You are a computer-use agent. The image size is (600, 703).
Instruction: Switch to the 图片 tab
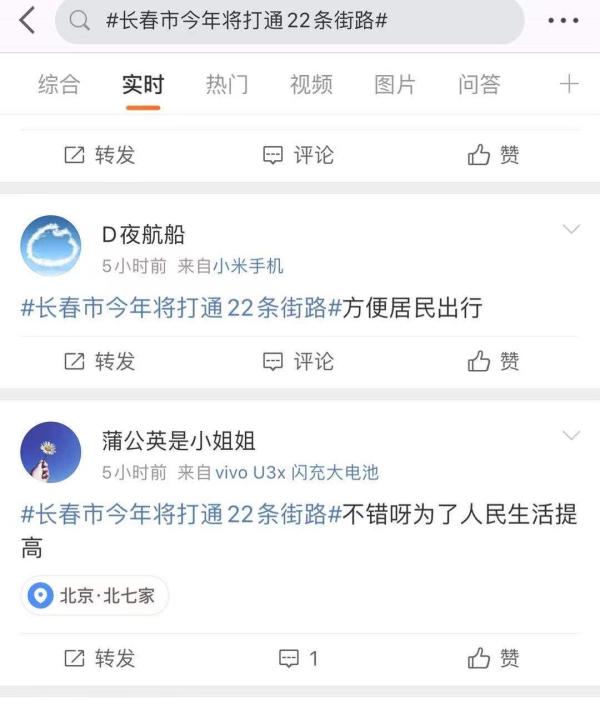(x=395, y=85)
